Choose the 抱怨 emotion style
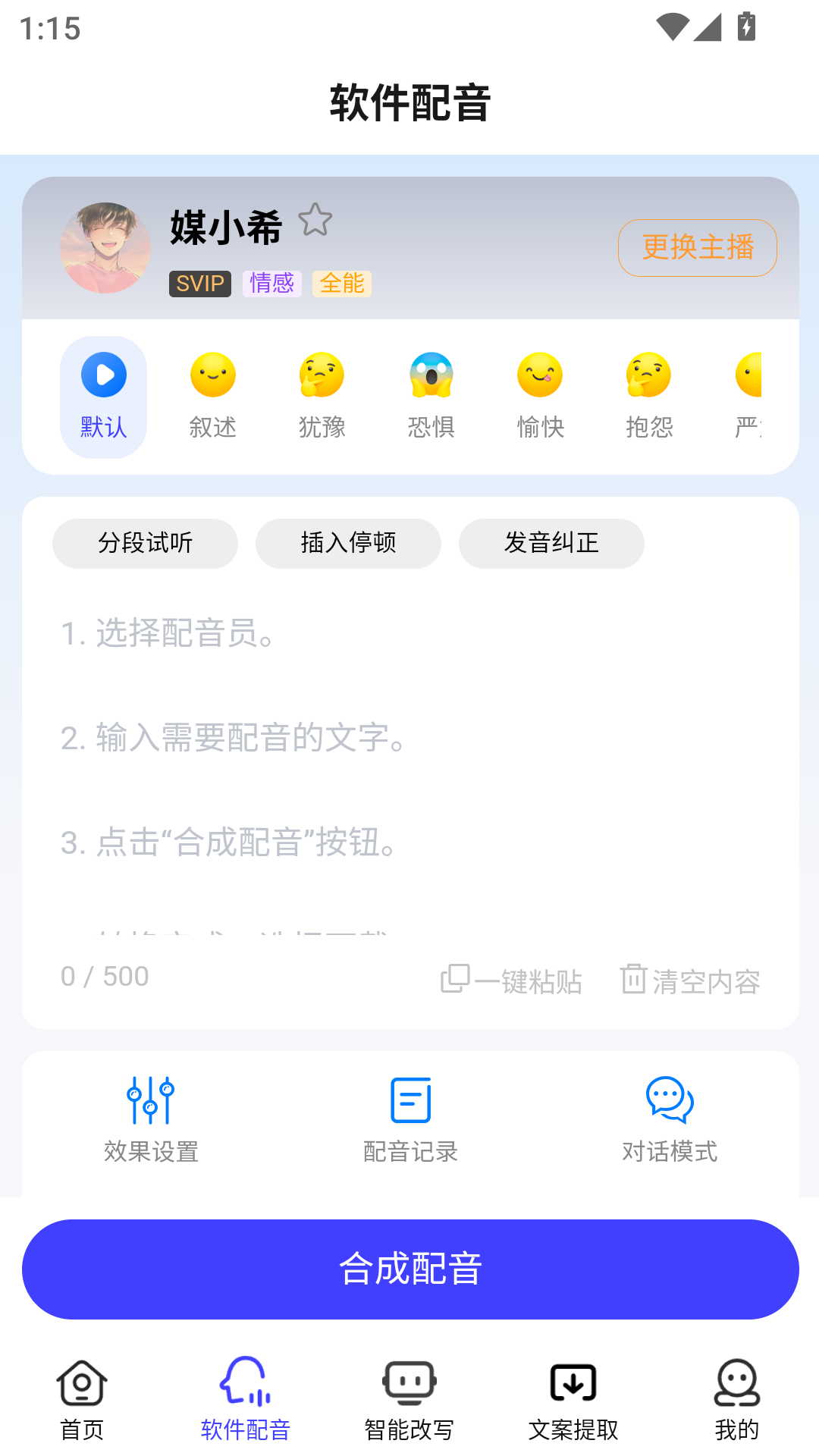Screen dimensions: 819x1456 (x=649, y=397)
